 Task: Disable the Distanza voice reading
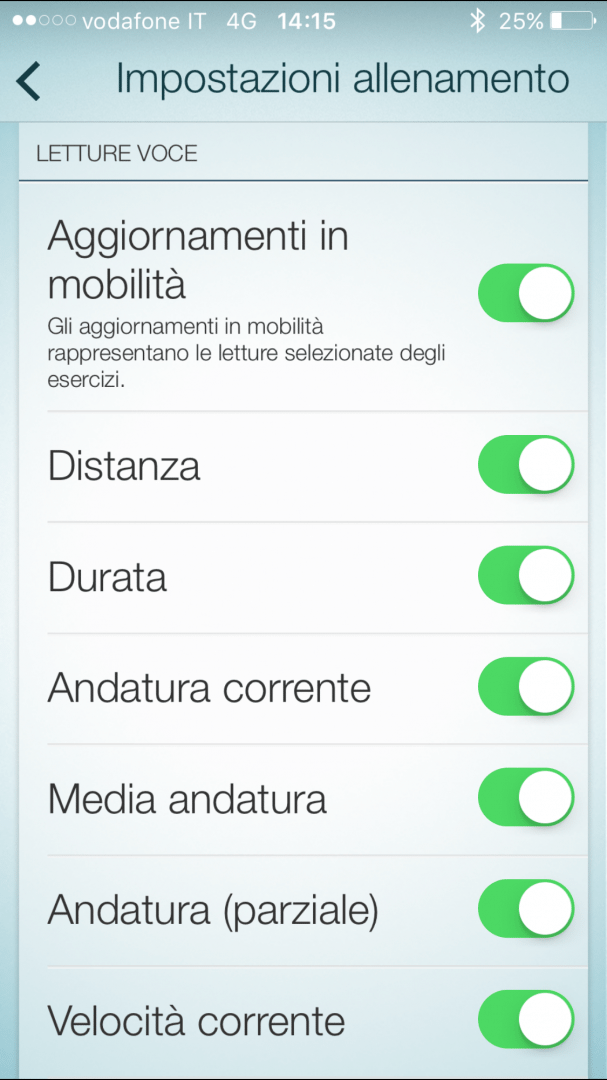pos(526,465)
